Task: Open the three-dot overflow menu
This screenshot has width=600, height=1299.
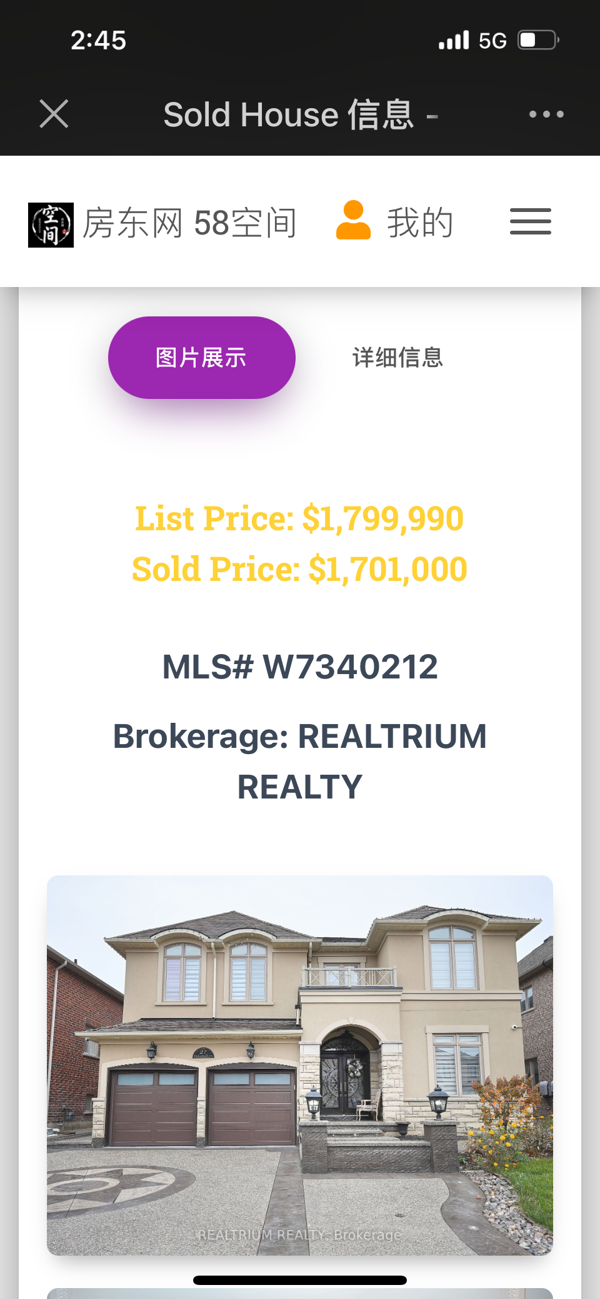Action: coord(546,114)
